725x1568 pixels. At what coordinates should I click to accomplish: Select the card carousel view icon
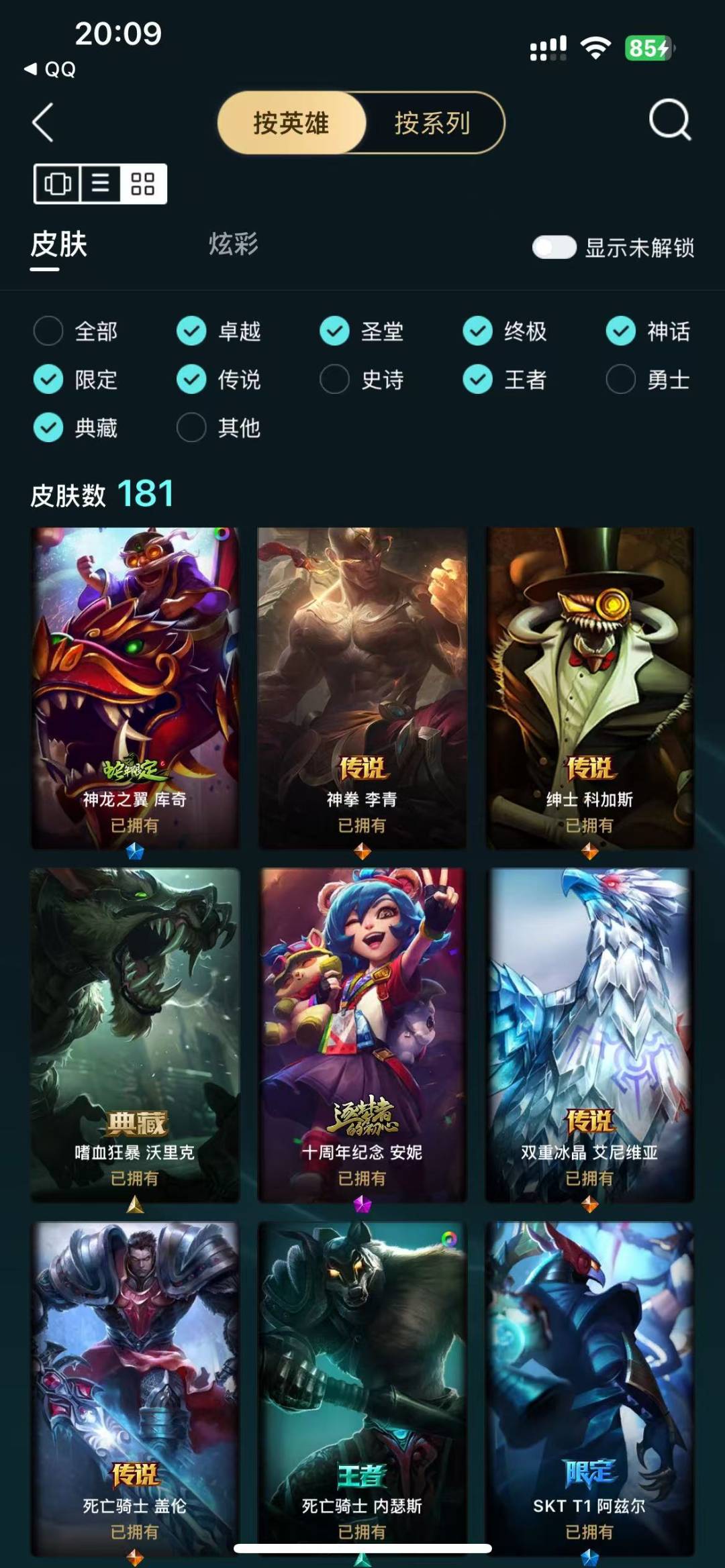coord(58,183)
